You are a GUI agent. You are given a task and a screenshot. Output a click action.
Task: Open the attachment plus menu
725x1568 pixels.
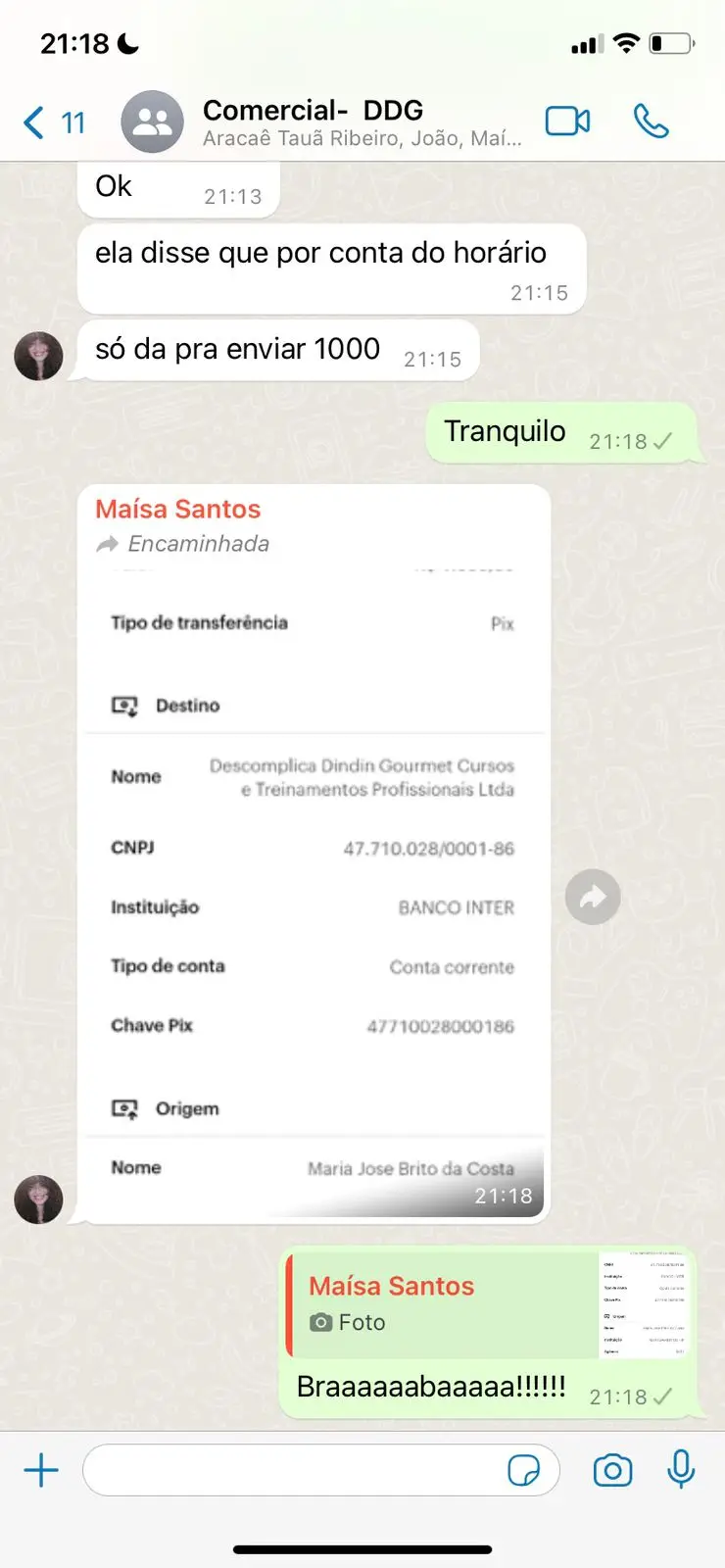tap(41, 1470)
